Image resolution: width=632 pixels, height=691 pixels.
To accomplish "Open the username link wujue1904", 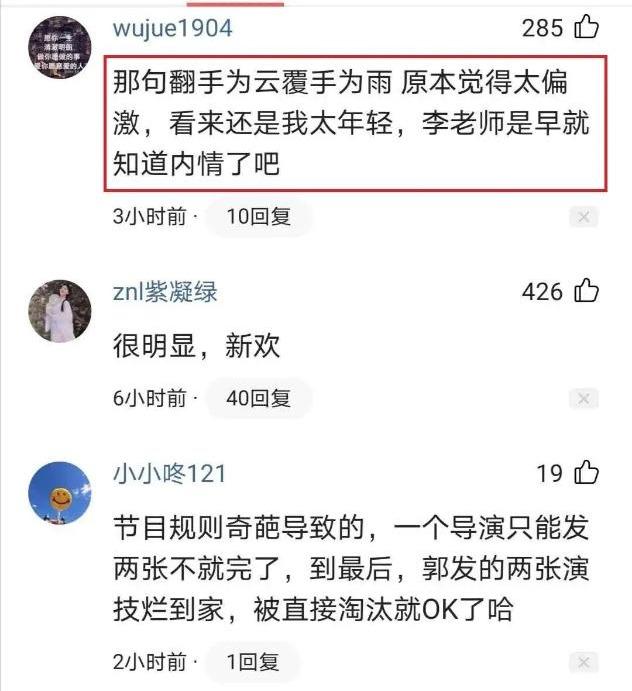I will coord(172,28).
